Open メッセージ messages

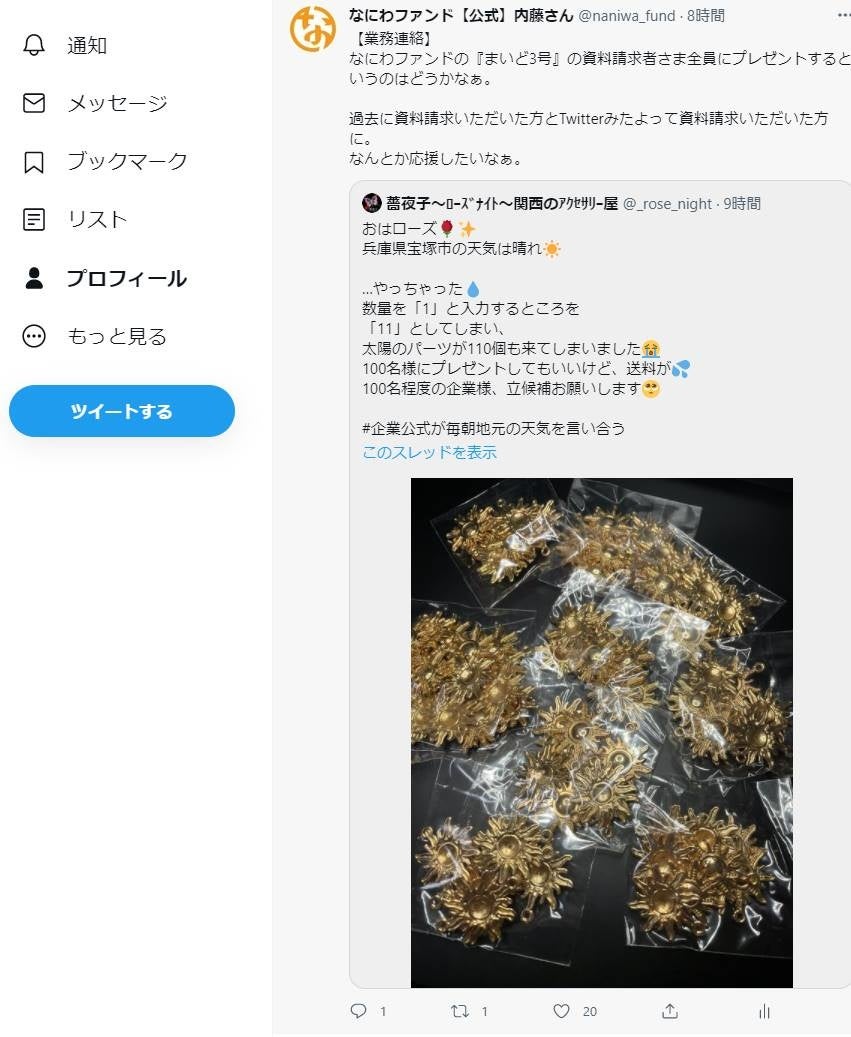pos(95,103)
